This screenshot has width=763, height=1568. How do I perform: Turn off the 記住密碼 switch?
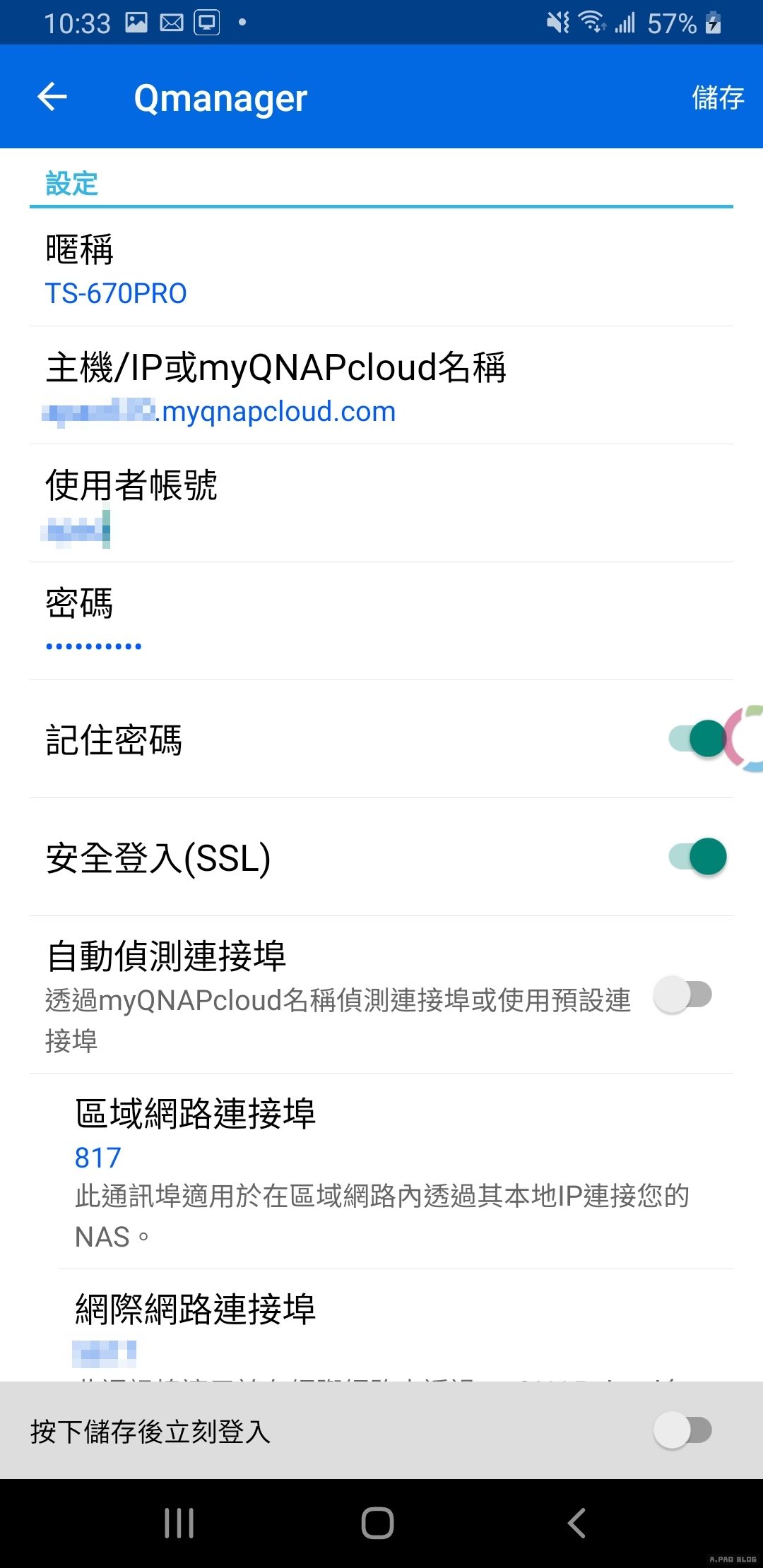698,739
